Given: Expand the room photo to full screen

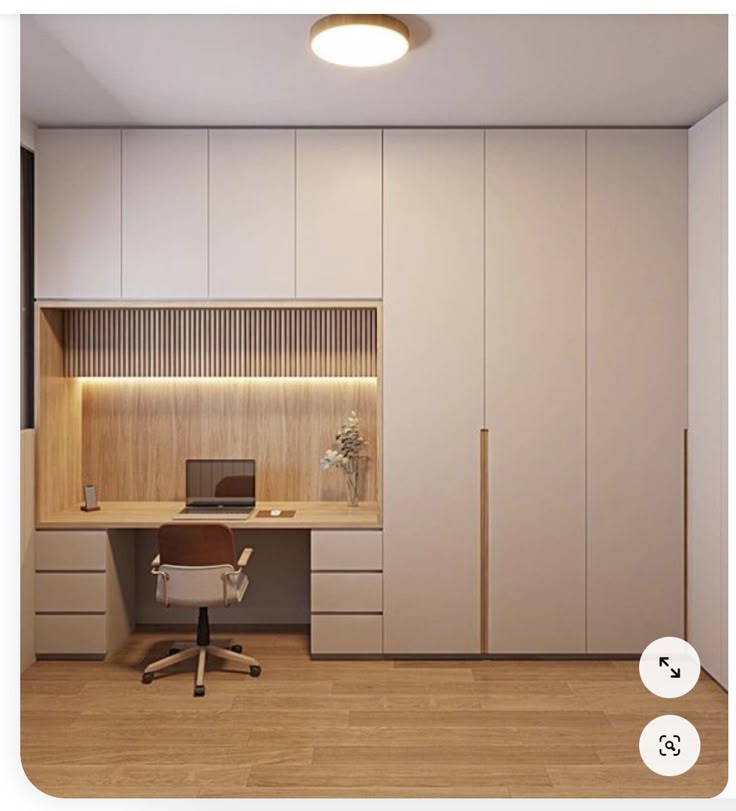Looking at the screenshot, I should [669, 667].
